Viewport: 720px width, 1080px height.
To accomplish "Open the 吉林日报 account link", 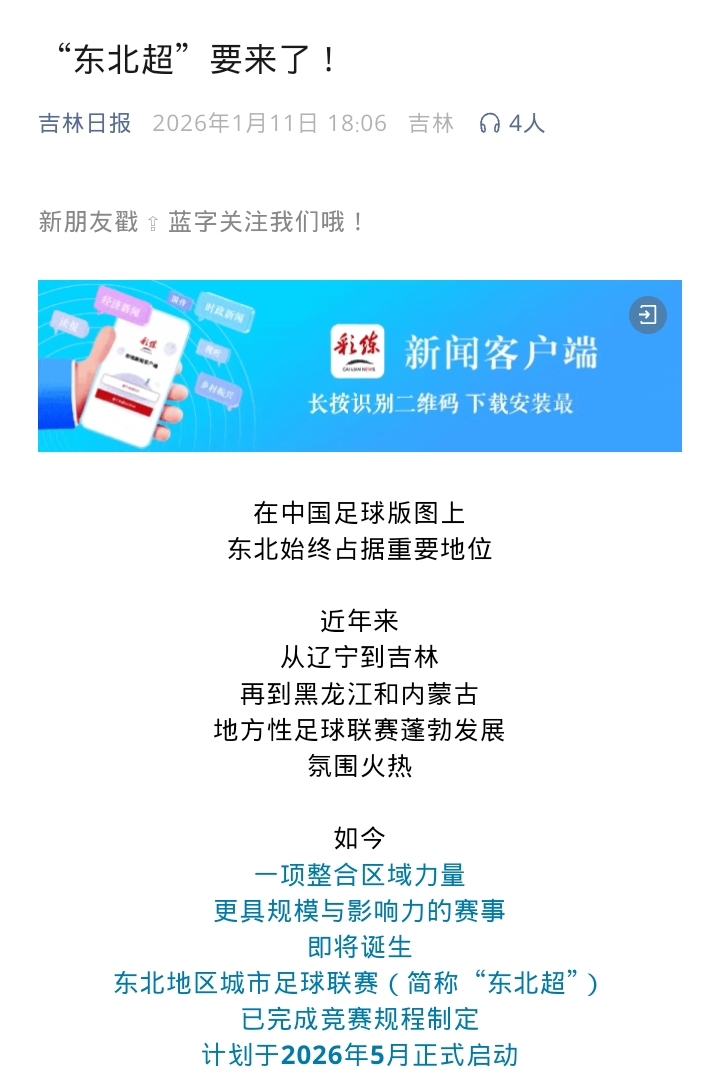I will pos(85,123).
